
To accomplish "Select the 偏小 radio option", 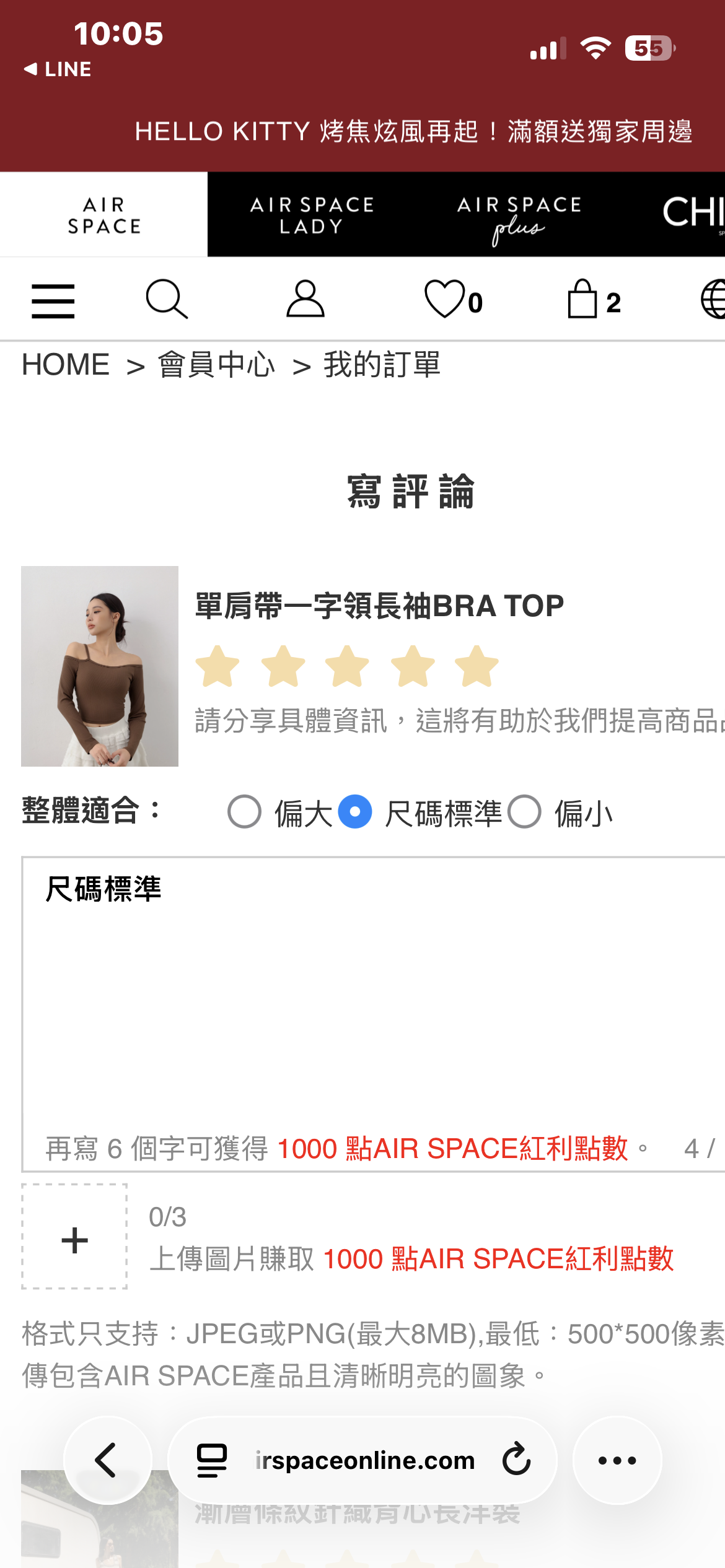I will [x=524, y=812].
